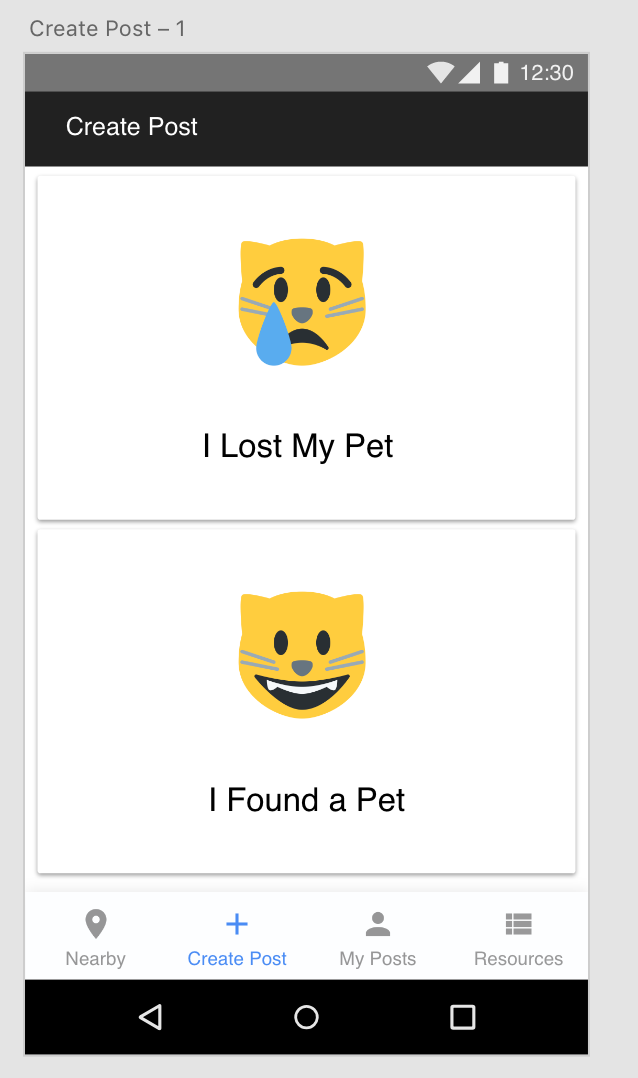Open the recent apps view

[x=462, y=1017]
